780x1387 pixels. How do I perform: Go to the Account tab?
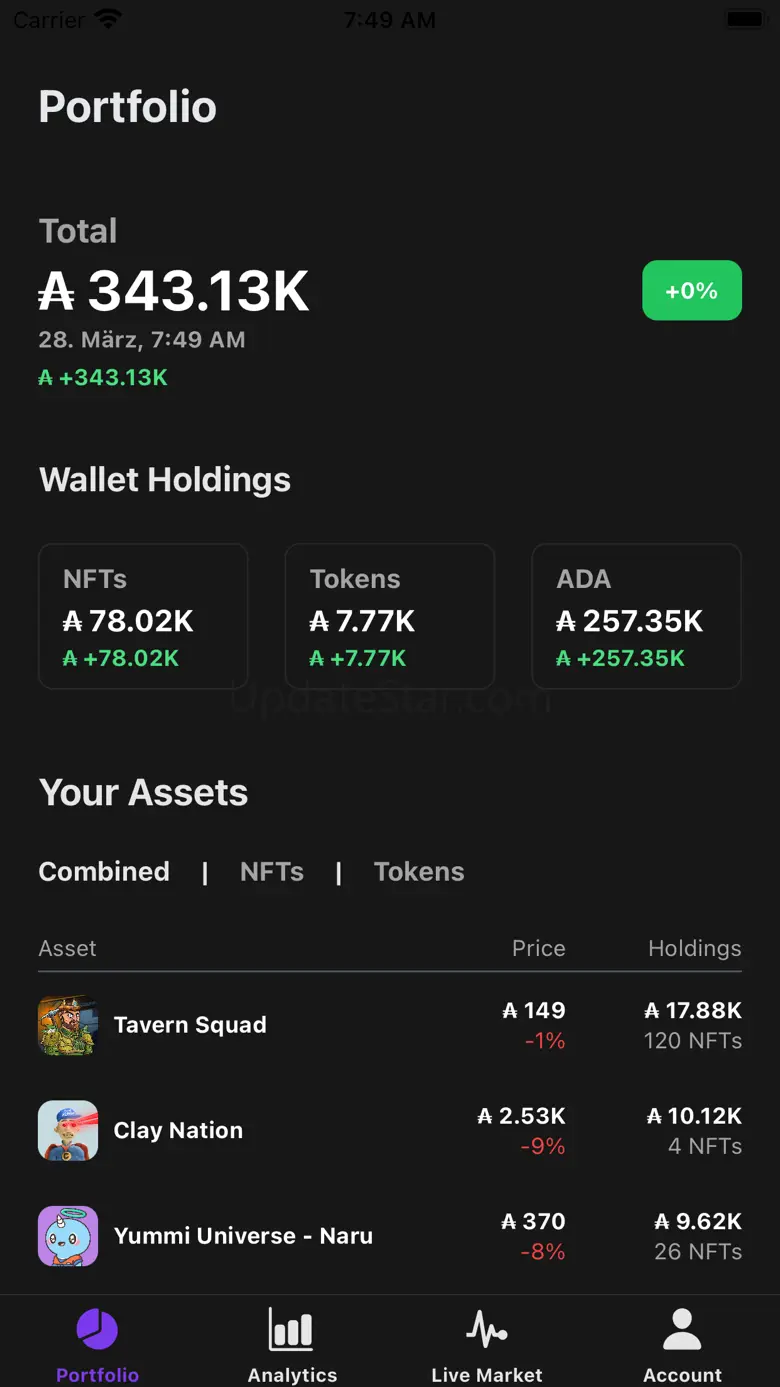click(682, 1344)
